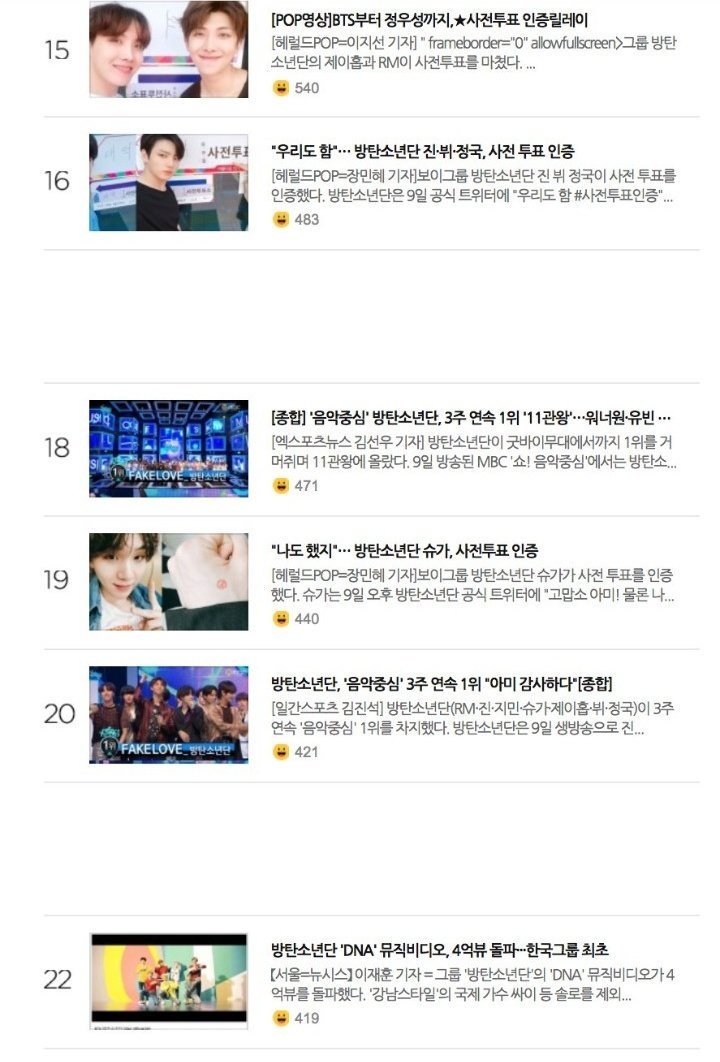Open the "나도 했지" Suga early voting article
Viewport: 720px width, 1062px height.
tap(405, 551)
